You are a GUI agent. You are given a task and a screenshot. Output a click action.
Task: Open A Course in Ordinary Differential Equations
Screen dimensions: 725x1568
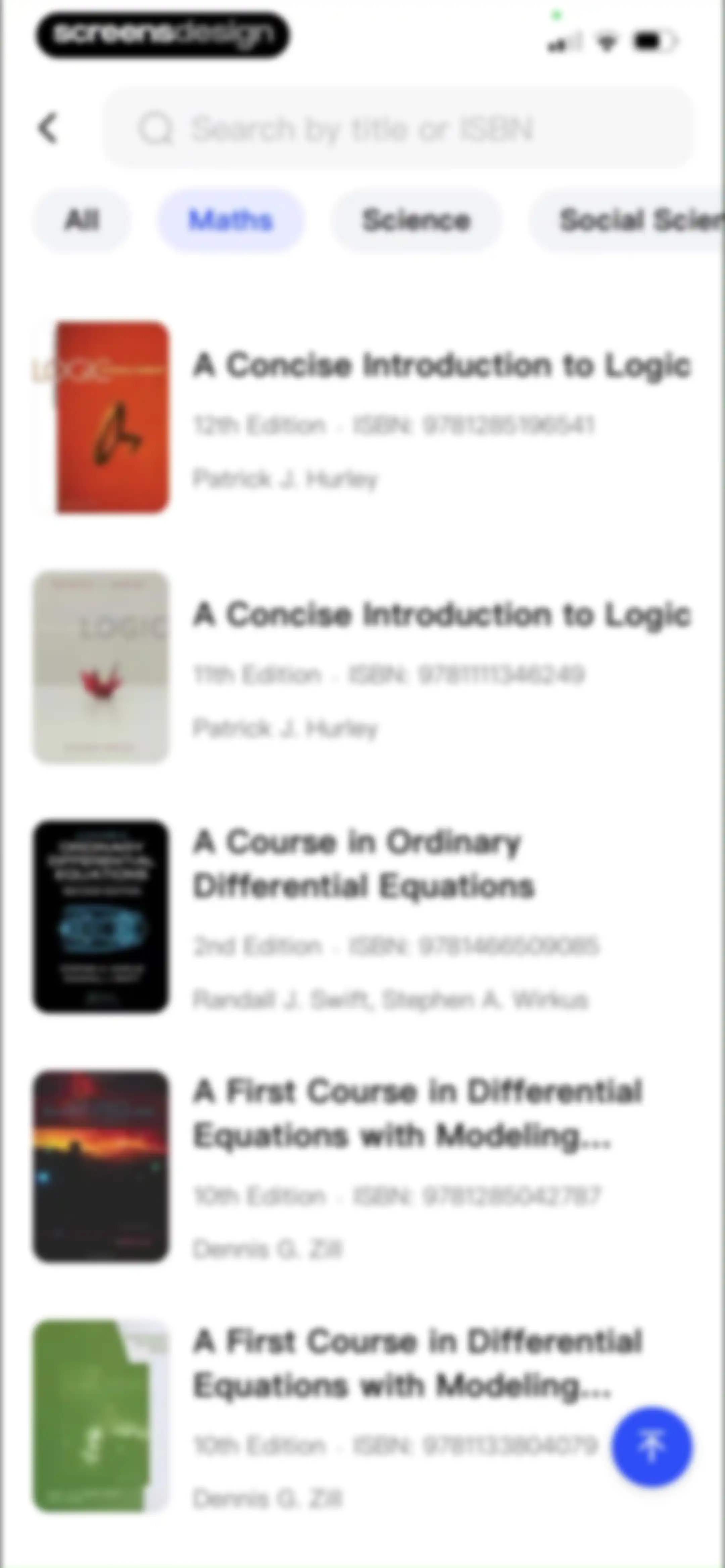click(x=363, y=917)
